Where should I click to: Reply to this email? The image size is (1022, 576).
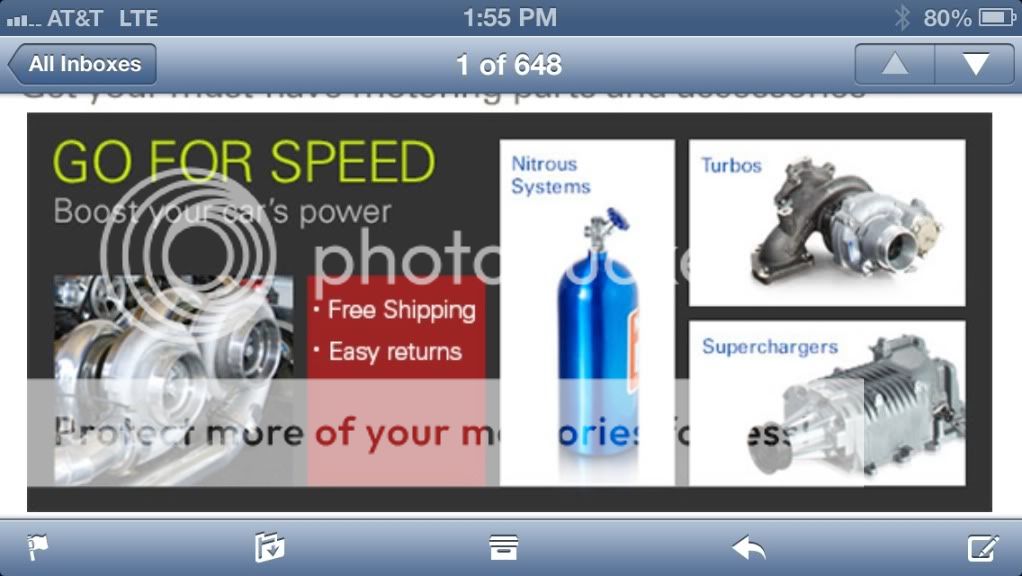click(748, 547)
